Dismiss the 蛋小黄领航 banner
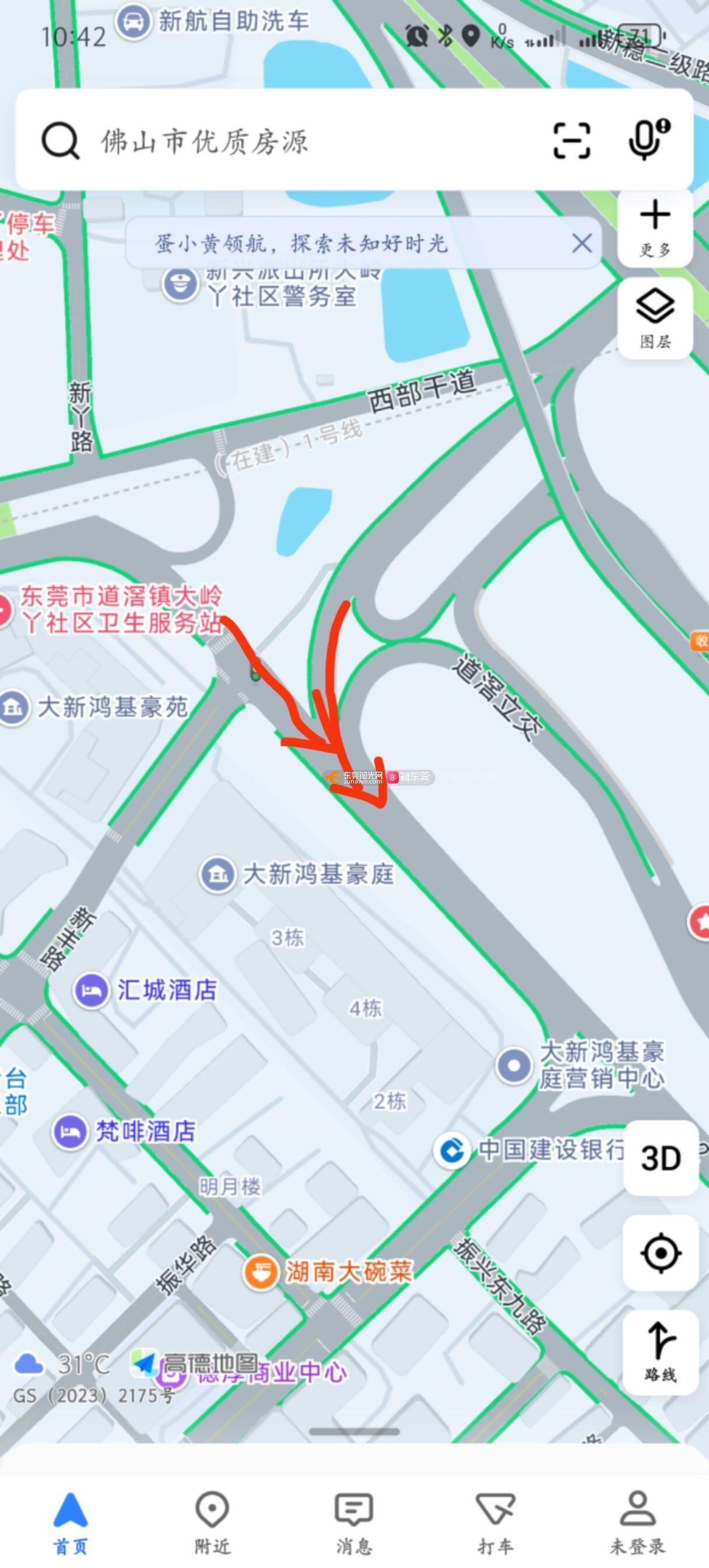 point(582,244)
